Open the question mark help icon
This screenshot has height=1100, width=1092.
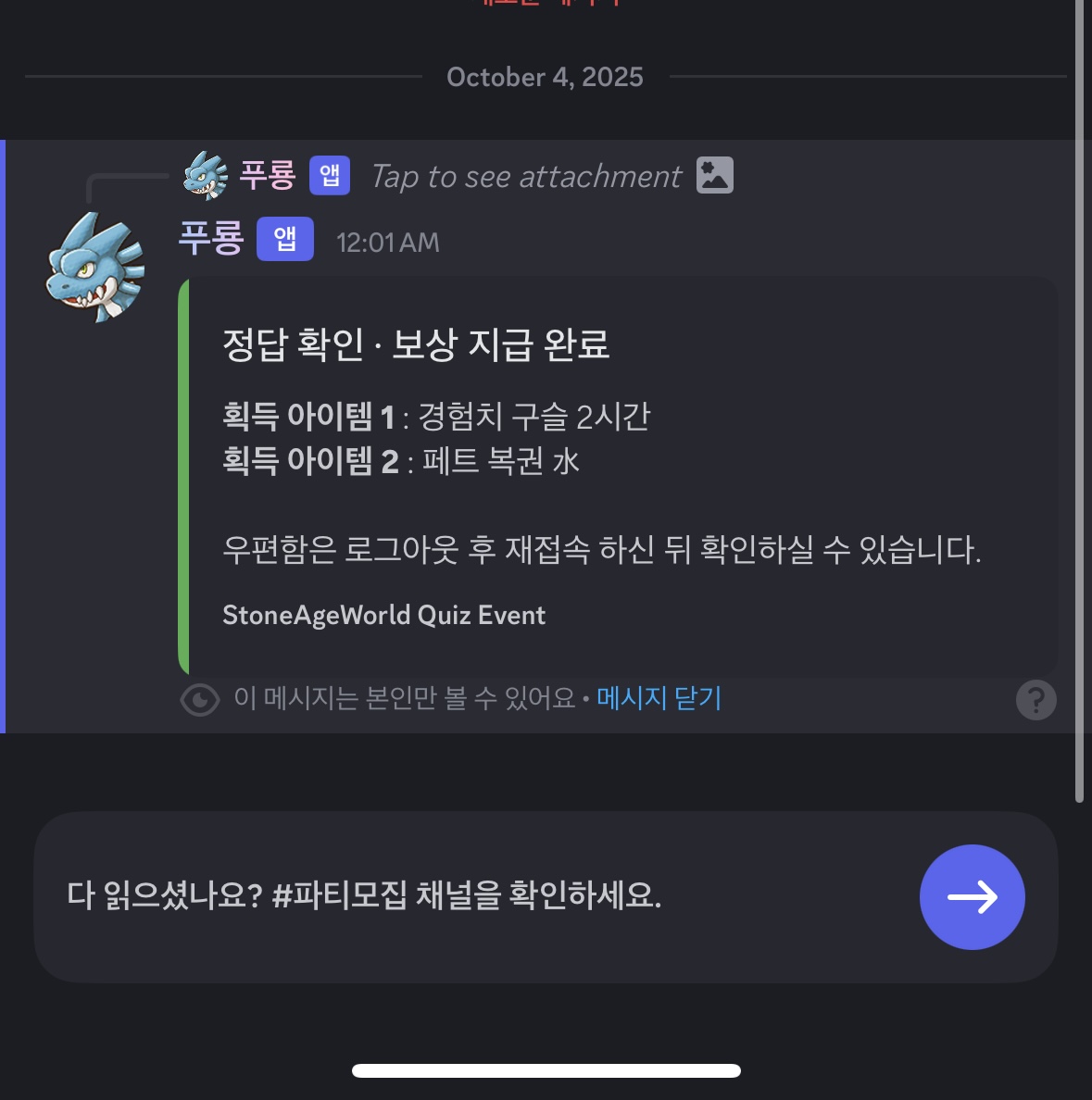1036,700
